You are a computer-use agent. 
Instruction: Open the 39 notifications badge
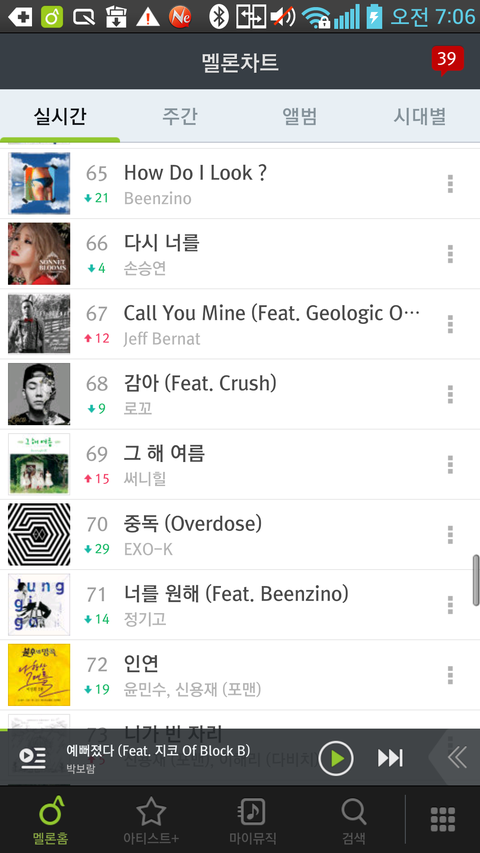pos(447,59)
